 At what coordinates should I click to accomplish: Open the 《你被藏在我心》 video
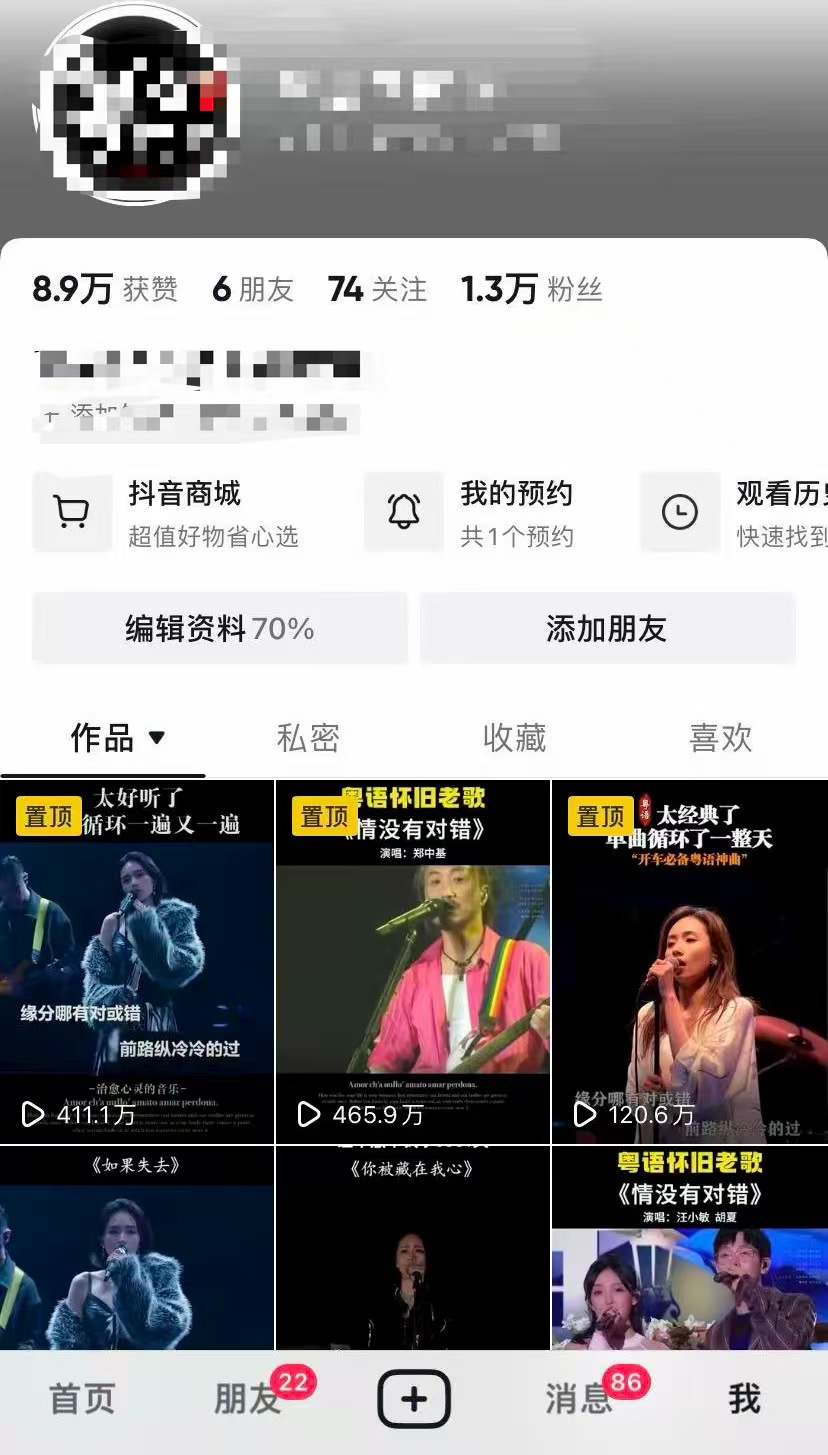click(x=413, y=1250)
